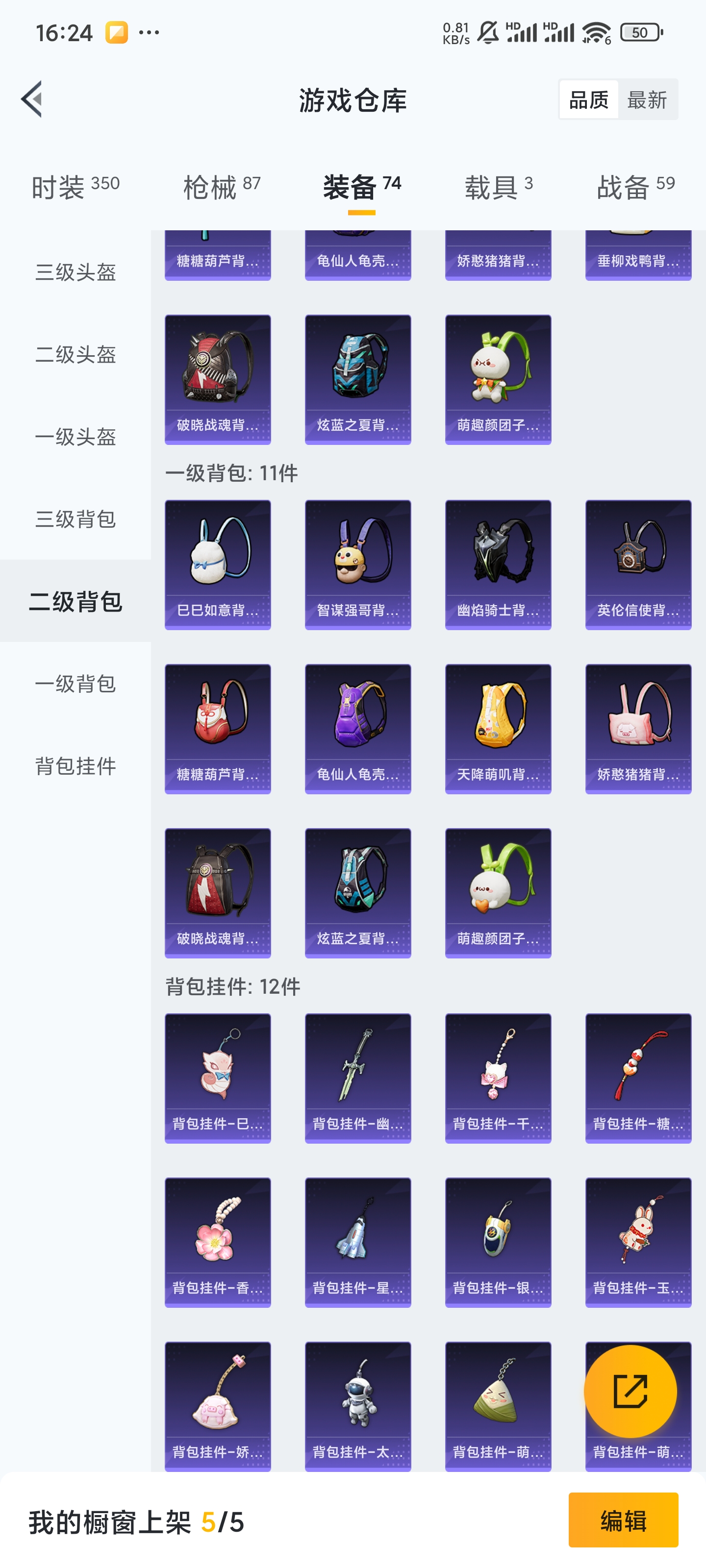Tap the 编辑 button
This screenshot has height=1568, width=706.
click(x=623, y=1520)
